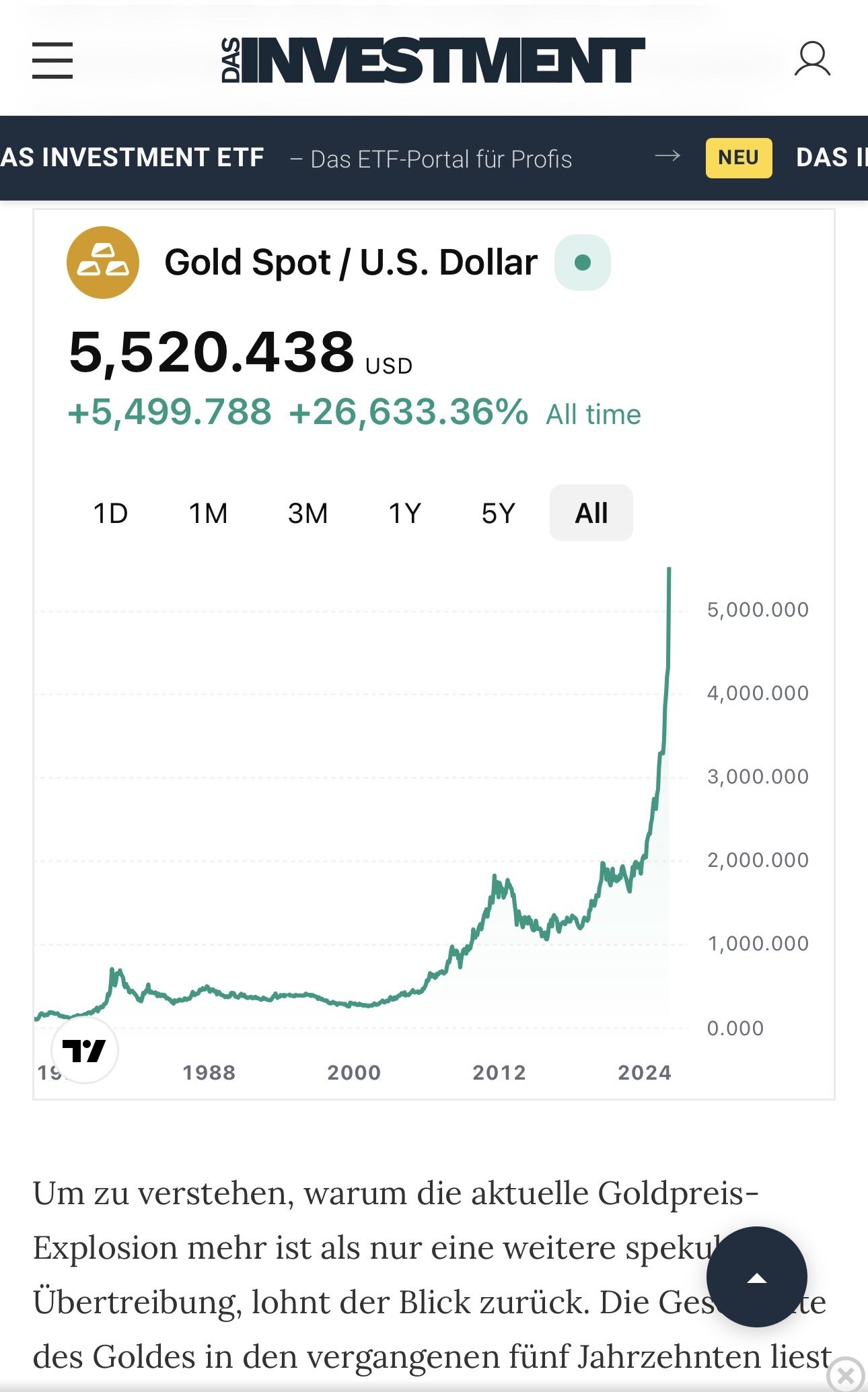Show the 1Y chart range

coord(404,514)
